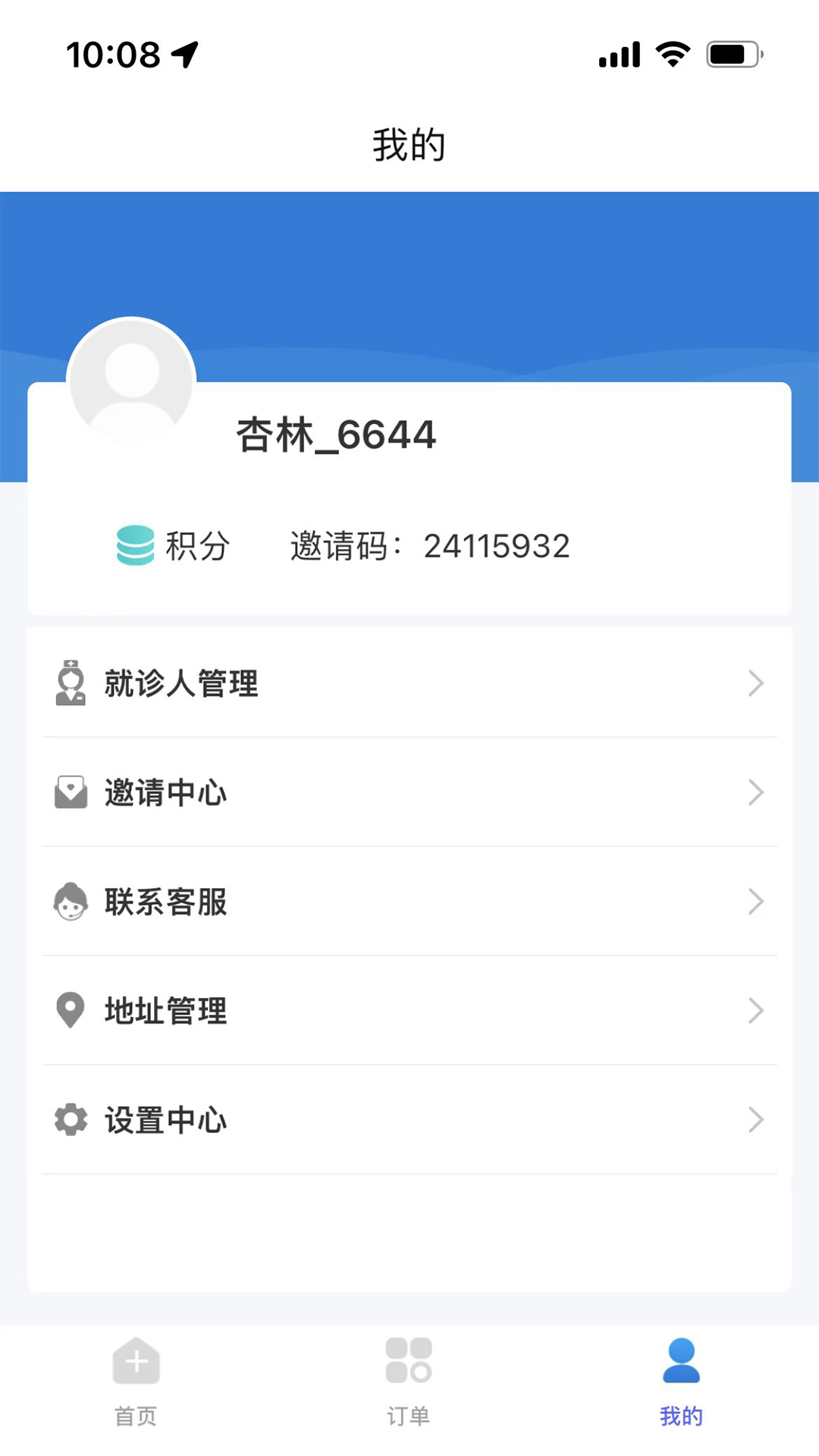Open 就诊人管理 via the nurse icon
The width and height of the screenshot is (819, 1456).
pos(71,683)
